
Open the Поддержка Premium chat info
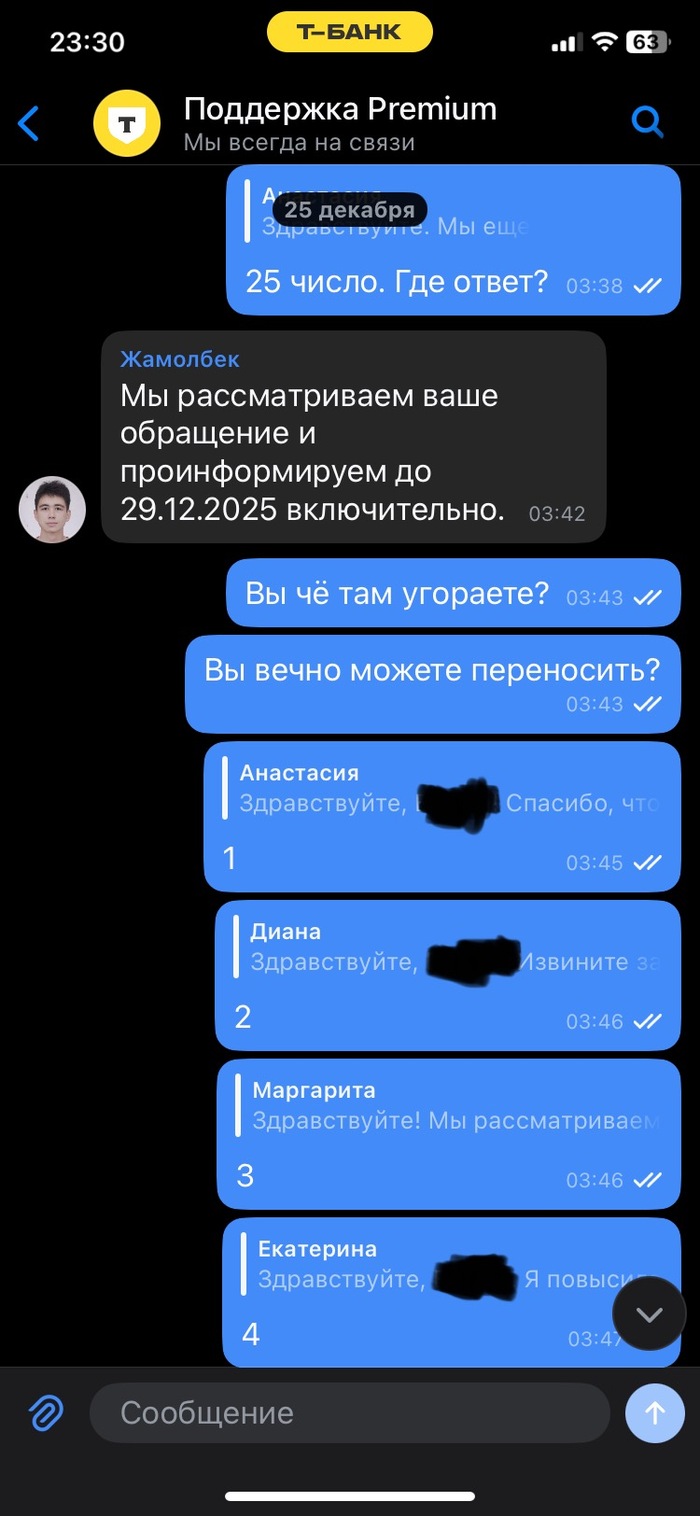[x=340, y=123]
